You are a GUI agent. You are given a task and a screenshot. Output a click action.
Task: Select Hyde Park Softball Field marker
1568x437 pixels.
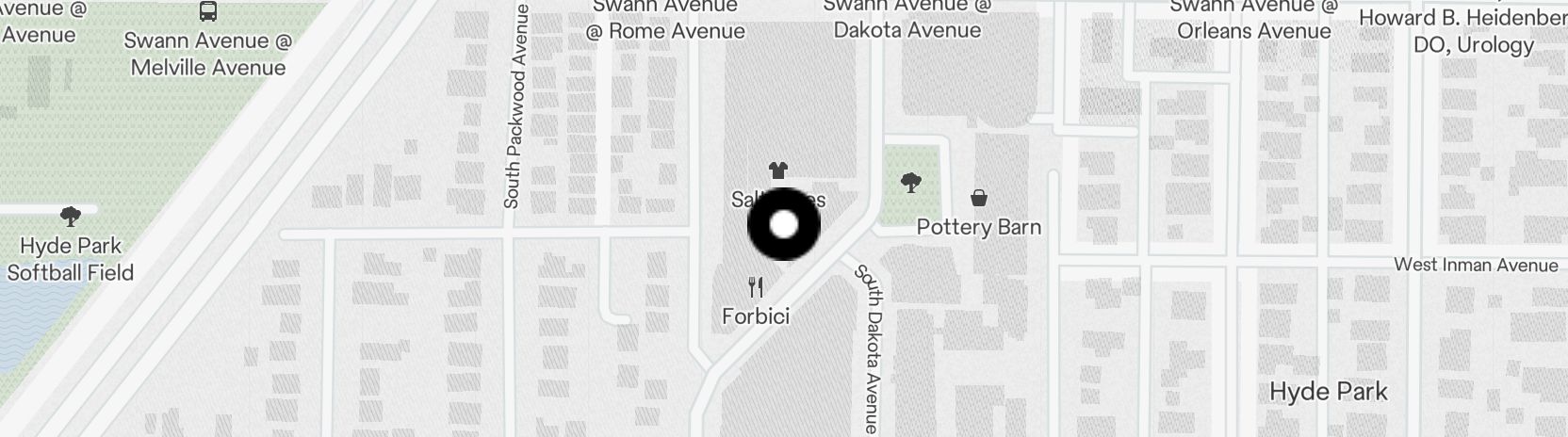click(70, 216)
